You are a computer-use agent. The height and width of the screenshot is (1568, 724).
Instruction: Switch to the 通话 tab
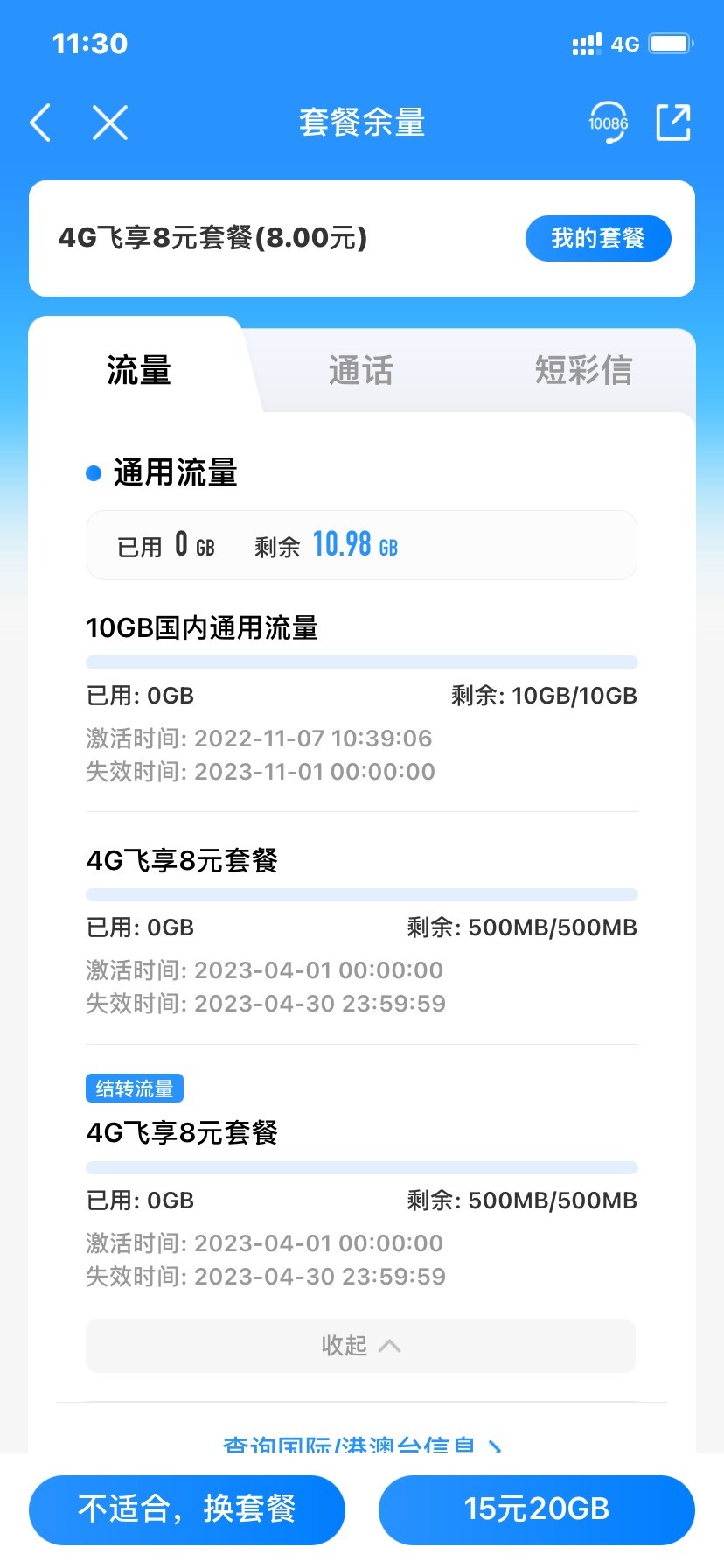point(361,370)
